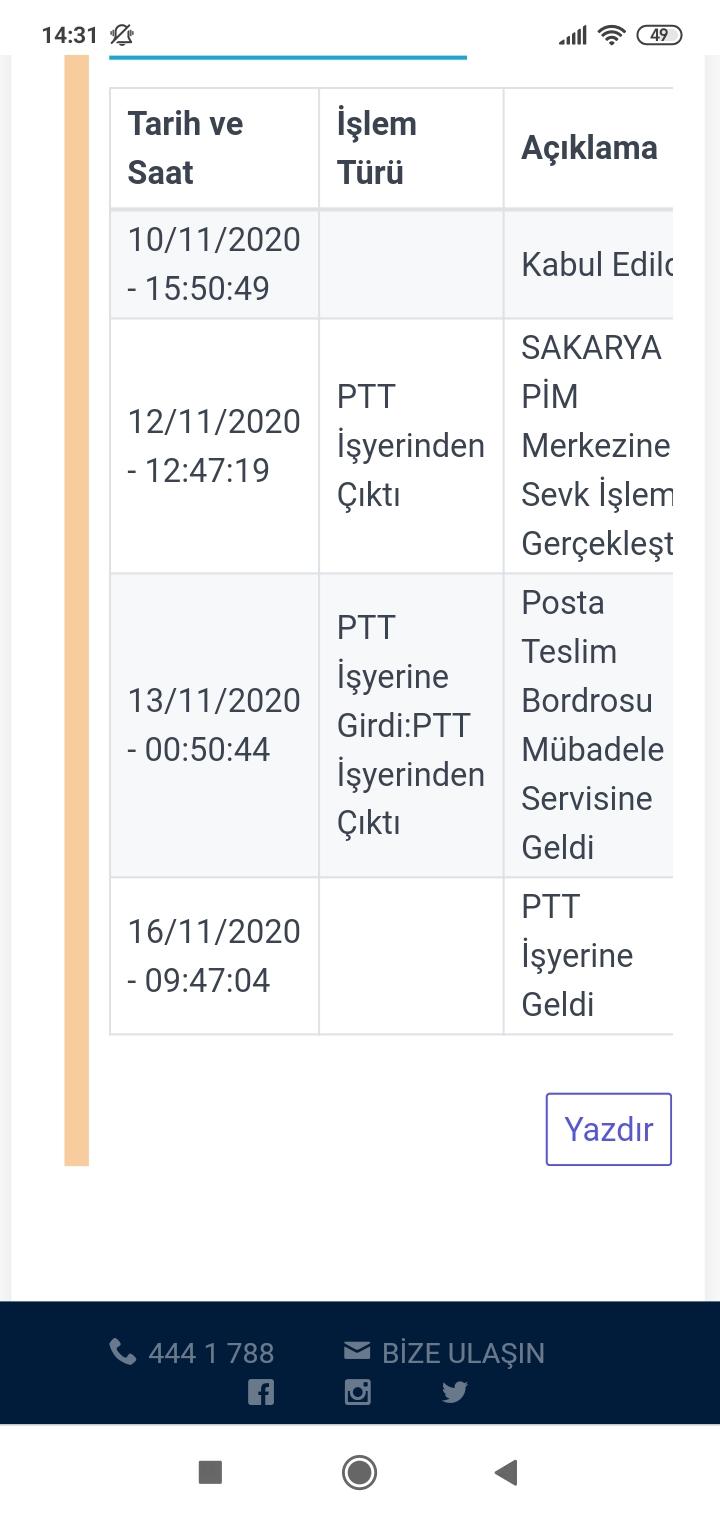Screen dimensions: 720x1520
Task: Call the 444 1 788 phone link
Action: click(192, 1353)
